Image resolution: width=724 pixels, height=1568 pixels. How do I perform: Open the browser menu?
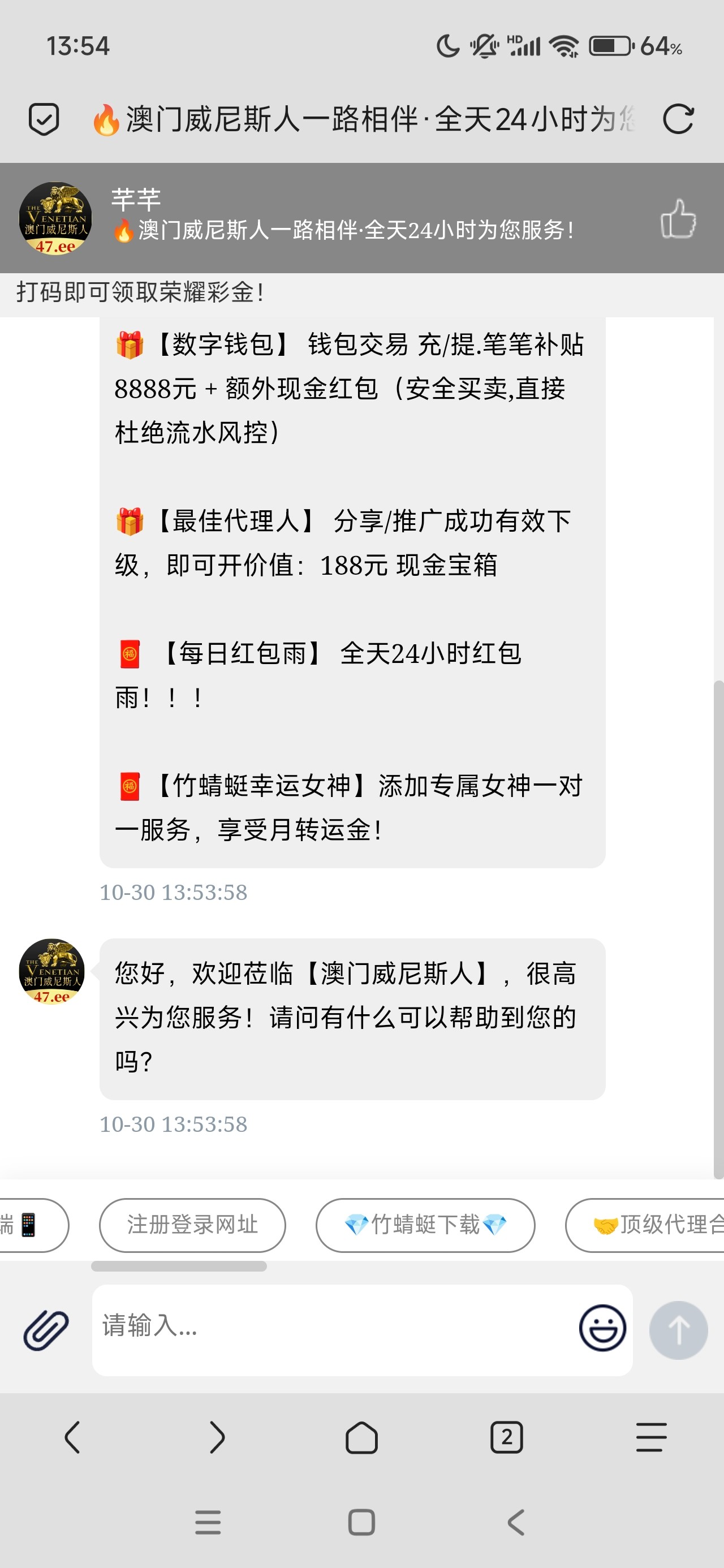(x=651, y=1438)
